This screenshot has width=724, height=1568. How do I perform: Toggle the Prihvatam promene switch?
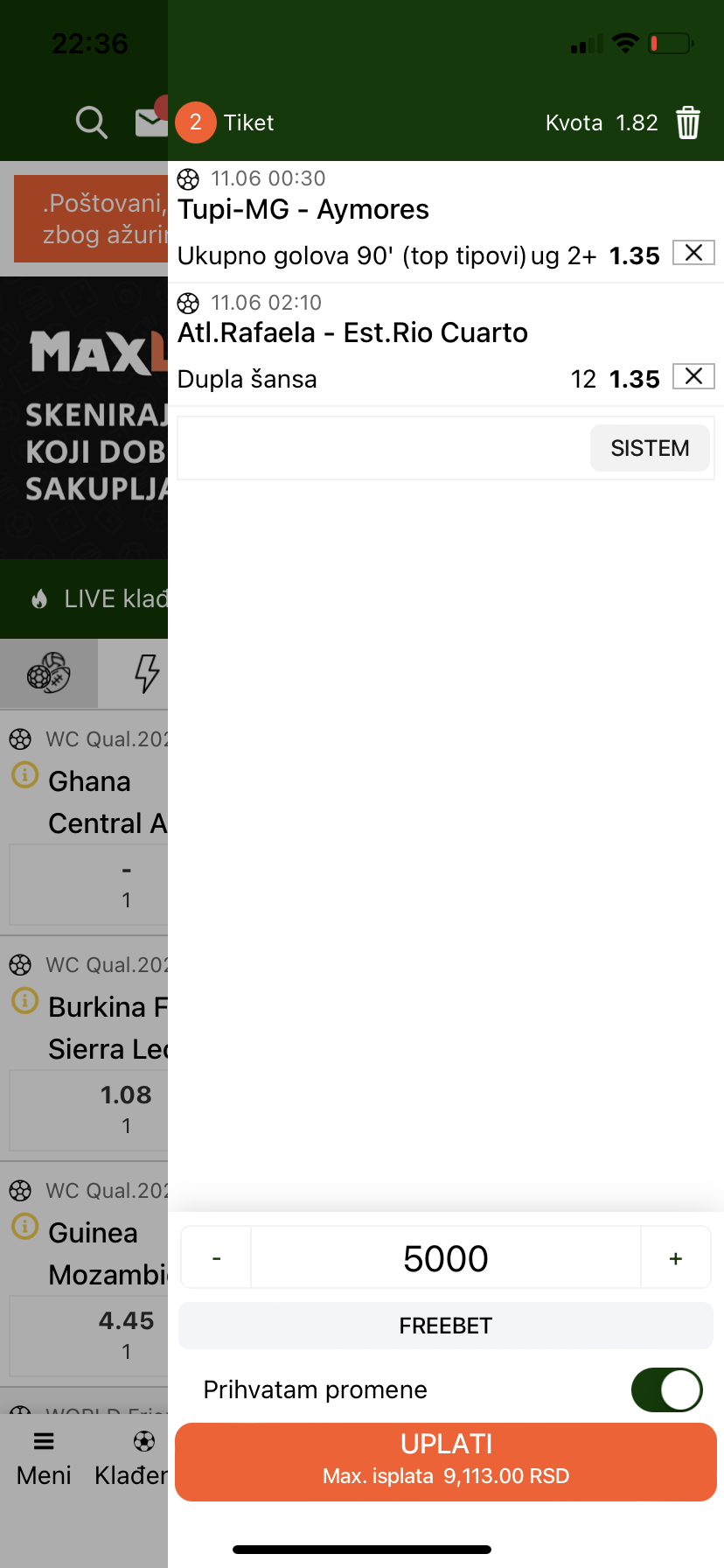666,1389
